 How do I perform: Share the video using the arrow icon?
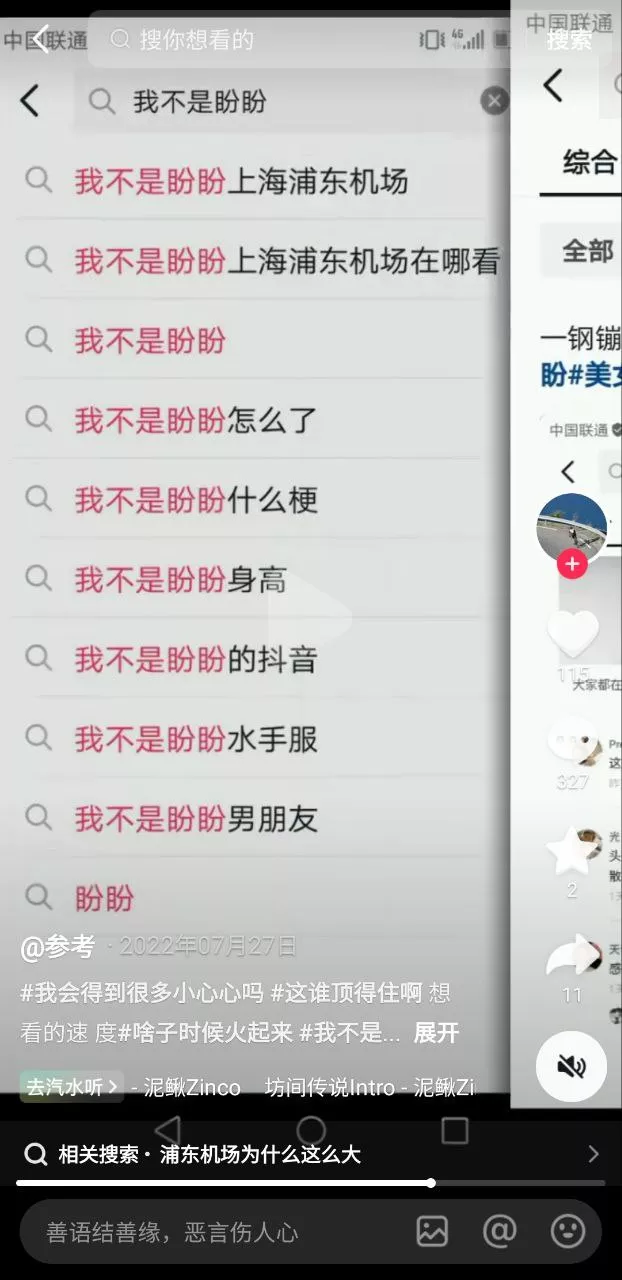click(572, 958)
